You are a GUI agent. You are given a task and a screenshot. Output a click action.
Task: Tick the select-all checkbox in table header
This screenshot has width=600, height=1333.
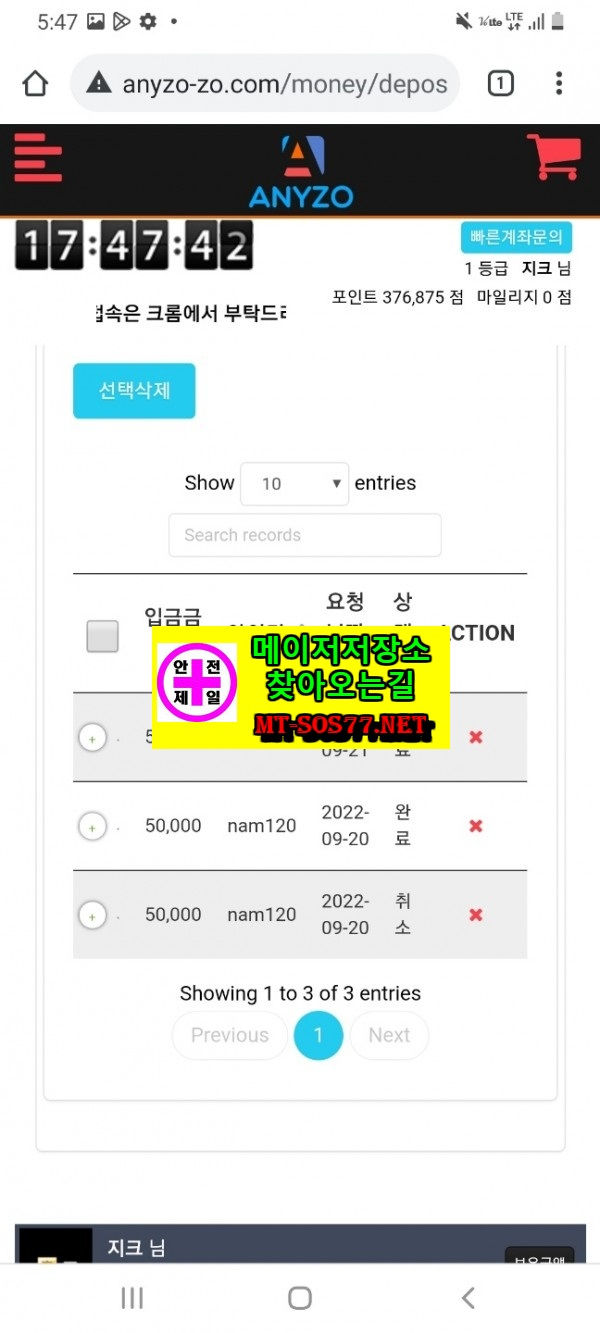point(102,636)
